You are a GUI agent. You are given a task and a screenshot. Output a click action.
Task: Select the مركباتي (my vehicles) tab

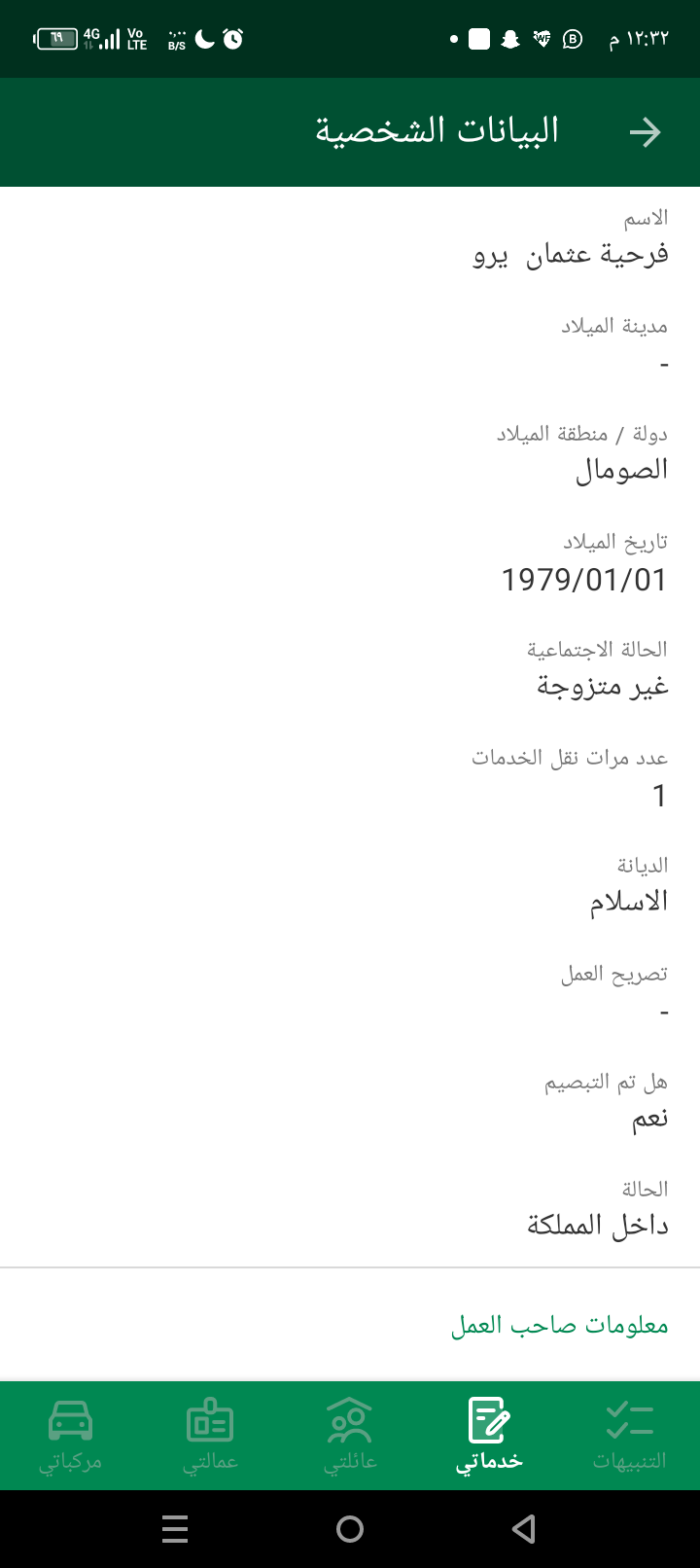(x=70, y=1435)
